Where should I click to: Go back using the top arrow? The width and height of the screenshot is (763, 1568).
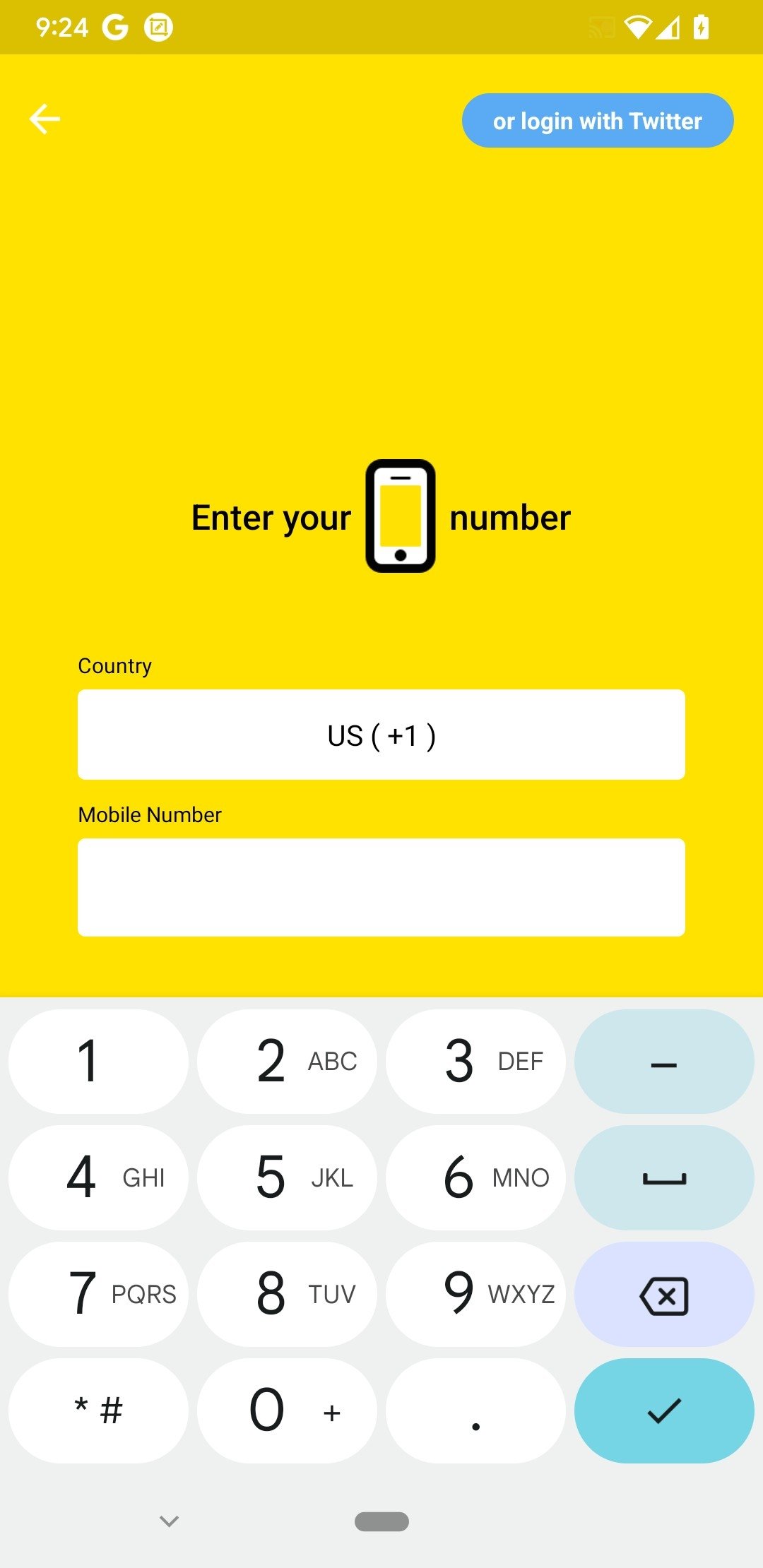tap(45, 119)
